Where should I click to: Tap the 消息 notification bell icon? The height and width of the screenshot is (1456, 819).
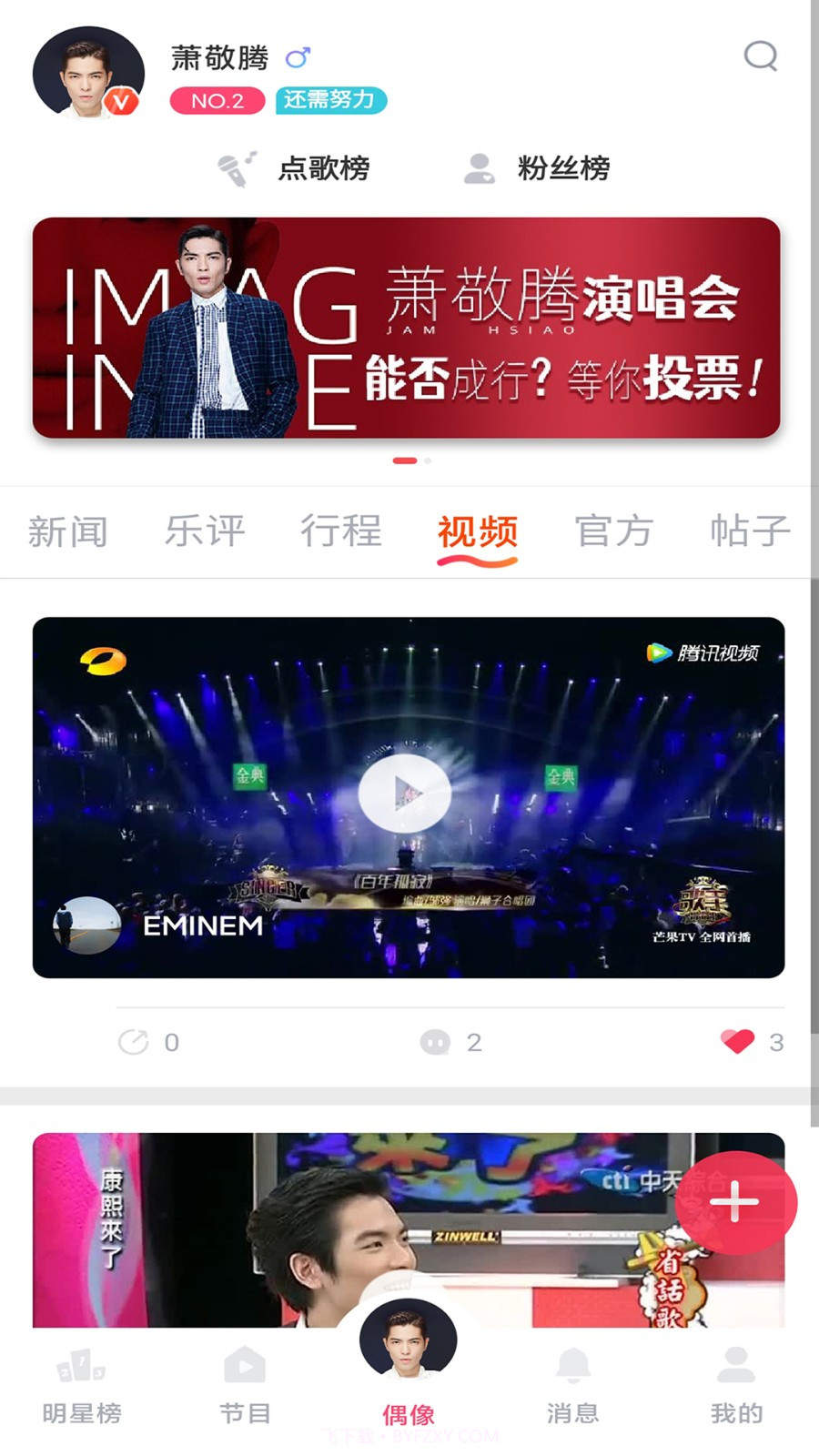coord(571,1365)
